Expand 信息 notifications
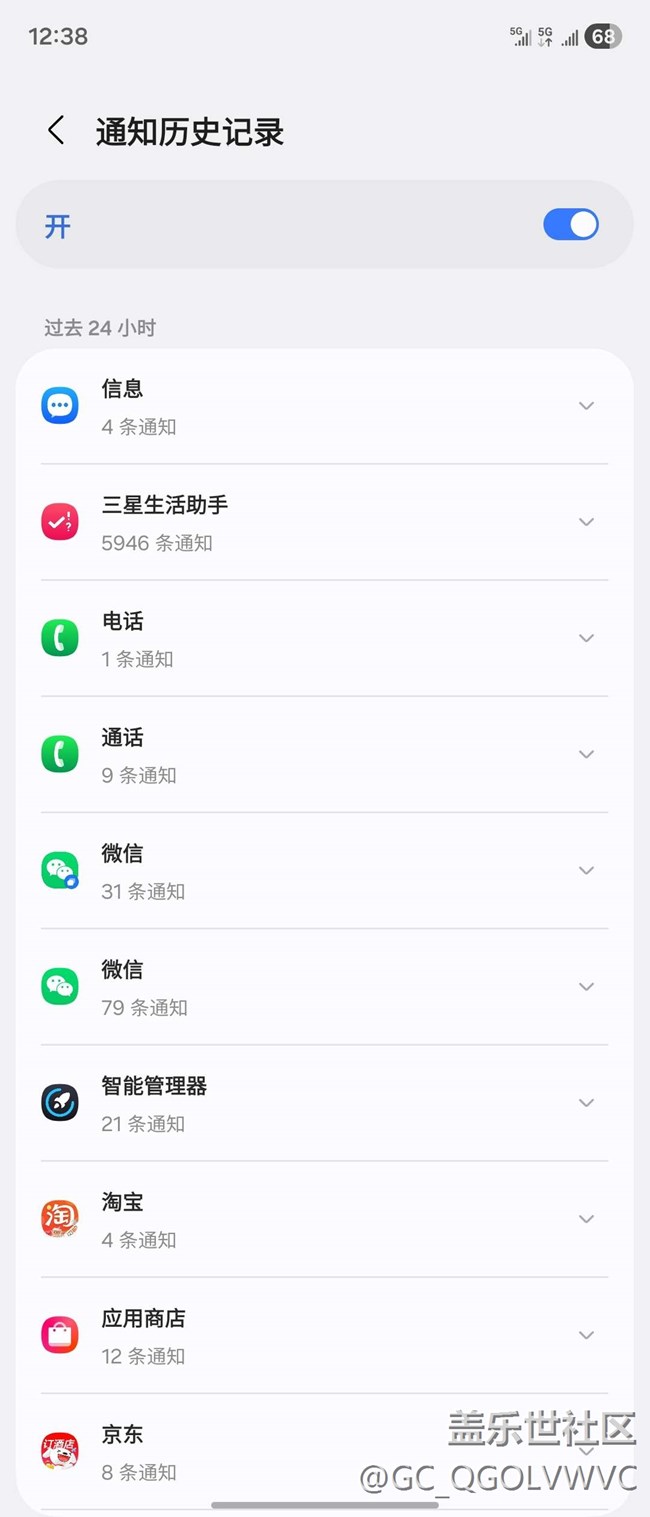This screenshot has height=1517, width=650. [x=586, y=406]
